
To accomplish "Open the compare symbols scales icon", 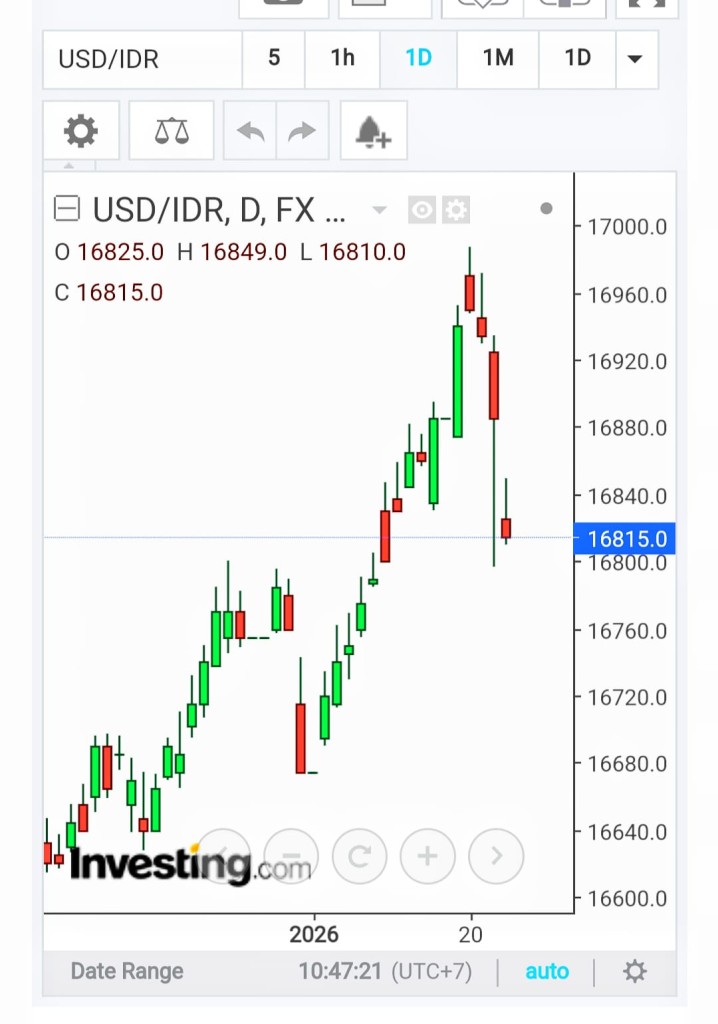I will coord(172,131).
